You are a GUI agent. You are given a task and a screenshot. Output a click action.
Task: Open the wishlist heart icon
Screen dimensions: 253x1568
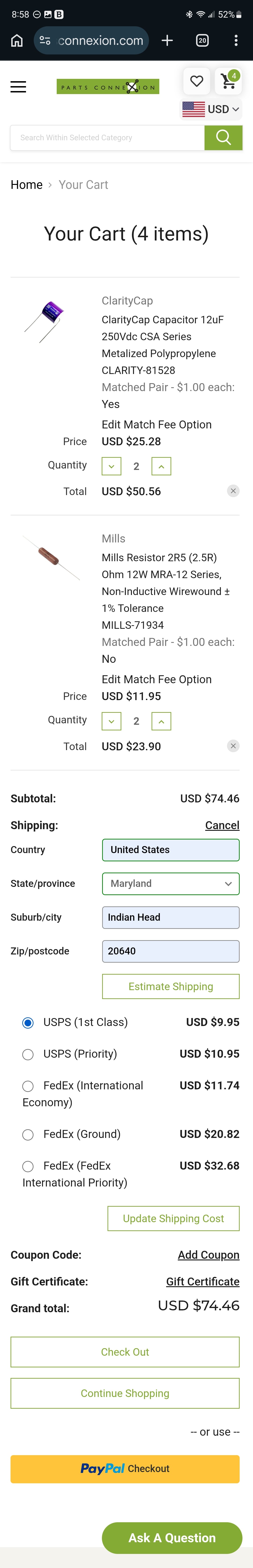click(x=197, y=81)
